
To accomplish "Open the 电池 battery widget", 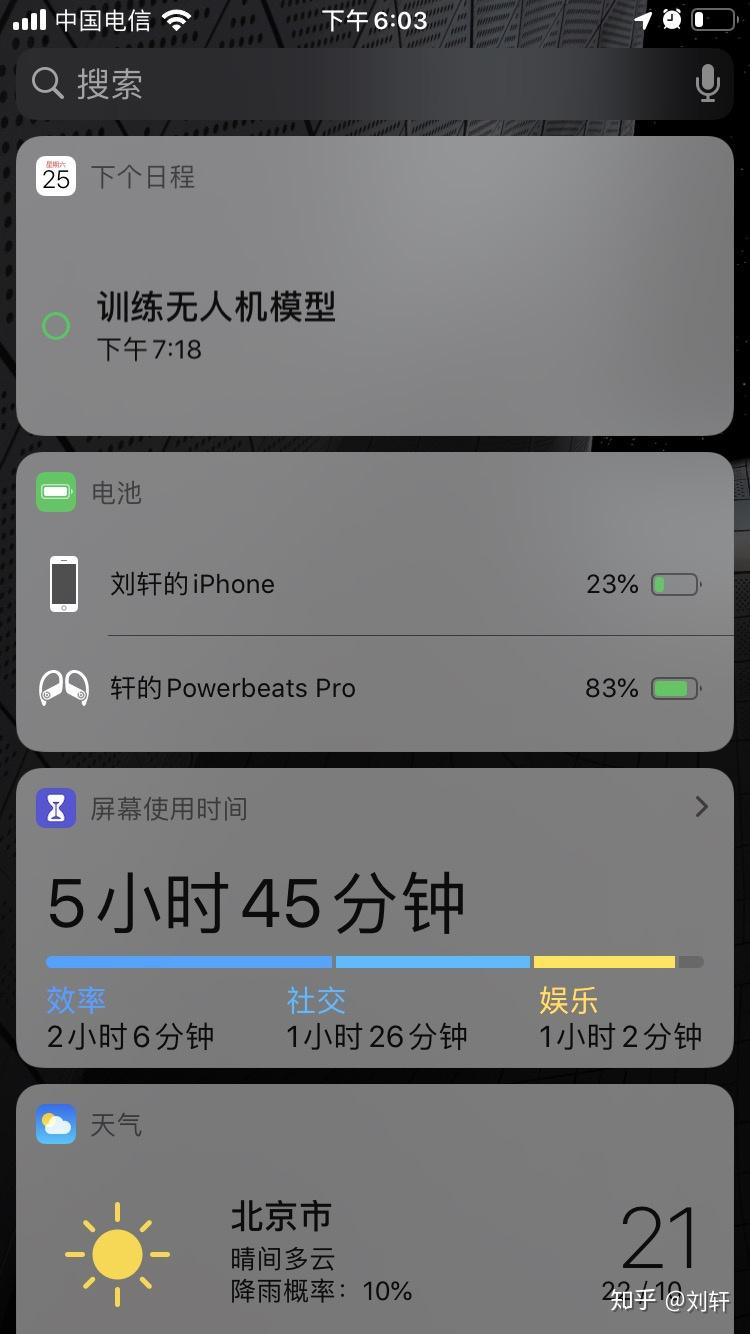I will tap(116, 493).
